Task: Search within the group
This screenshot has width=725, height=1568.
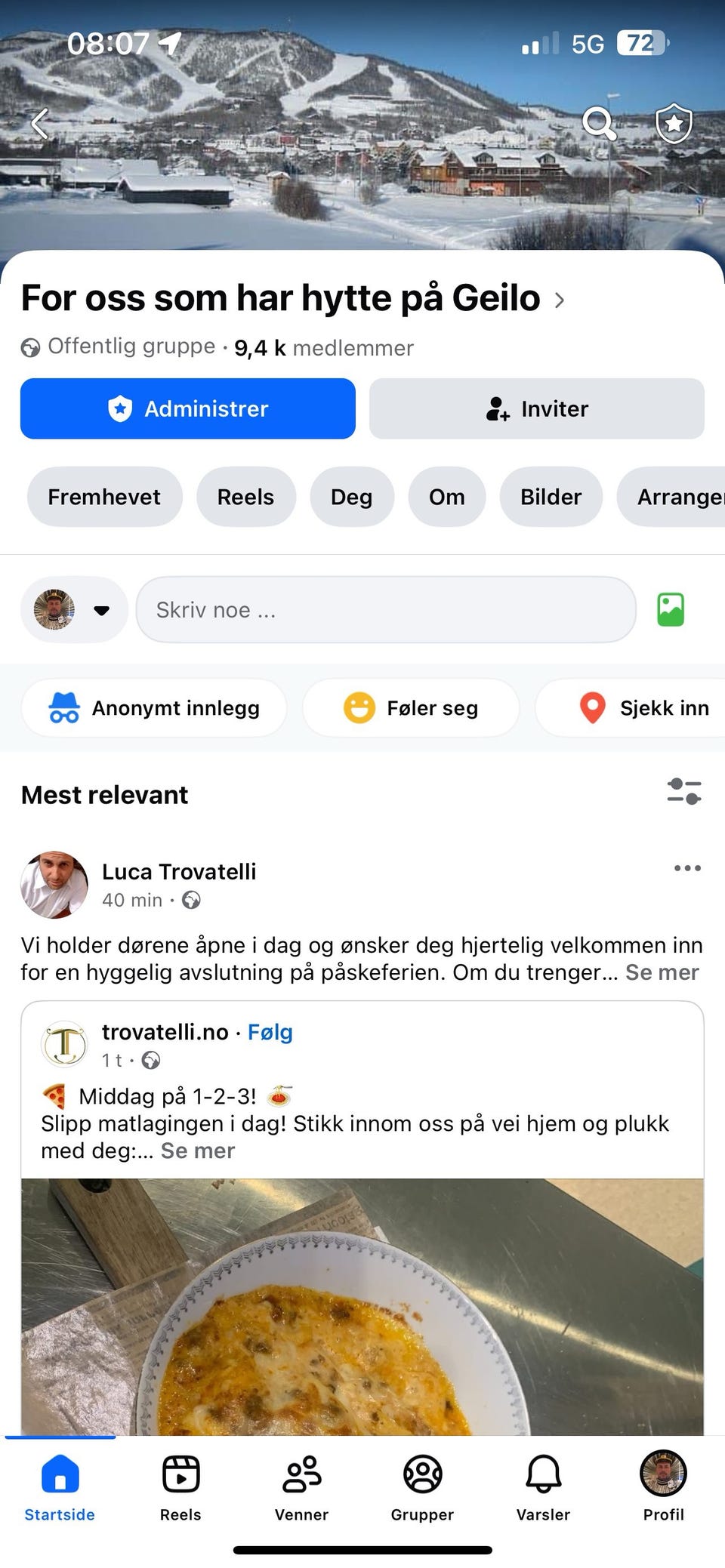Action: click(599, 123)
